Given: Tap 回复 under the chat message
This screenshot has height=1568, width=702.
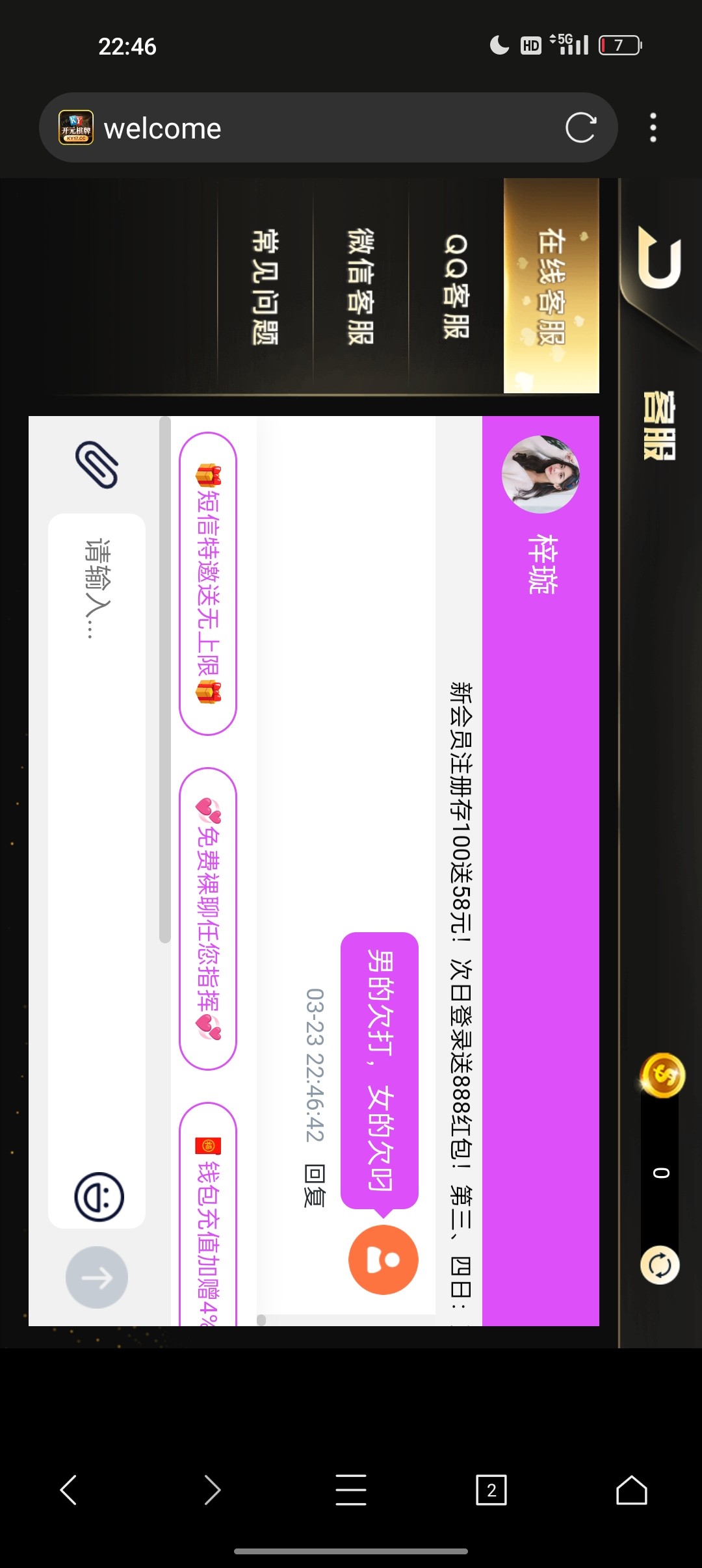Looking at the screenshot, I should [315, 1186].
